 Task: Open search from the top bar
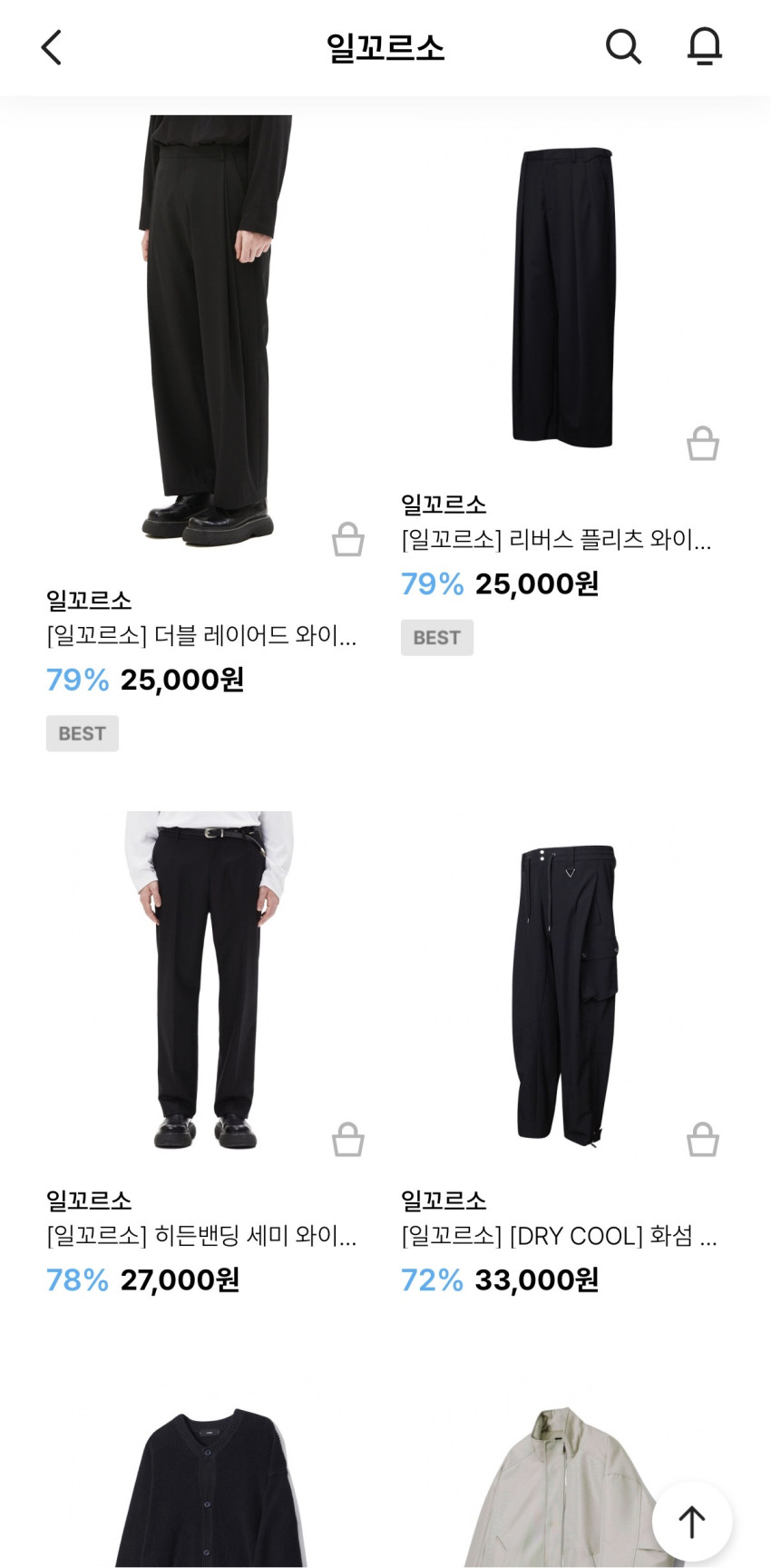coord(622,47)
